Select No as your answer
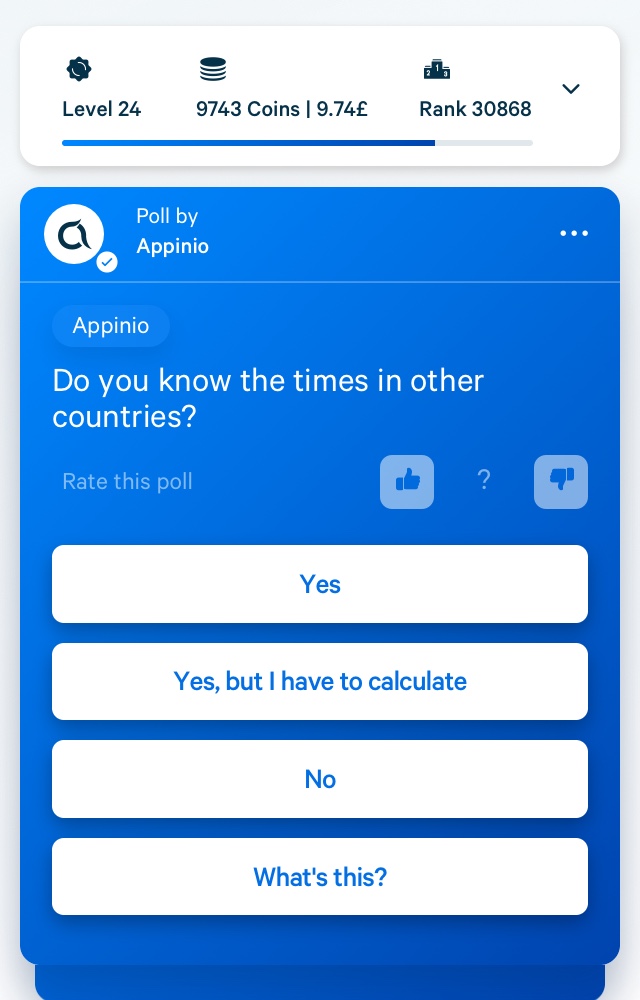640x1000 pixels. pos(320,779)
